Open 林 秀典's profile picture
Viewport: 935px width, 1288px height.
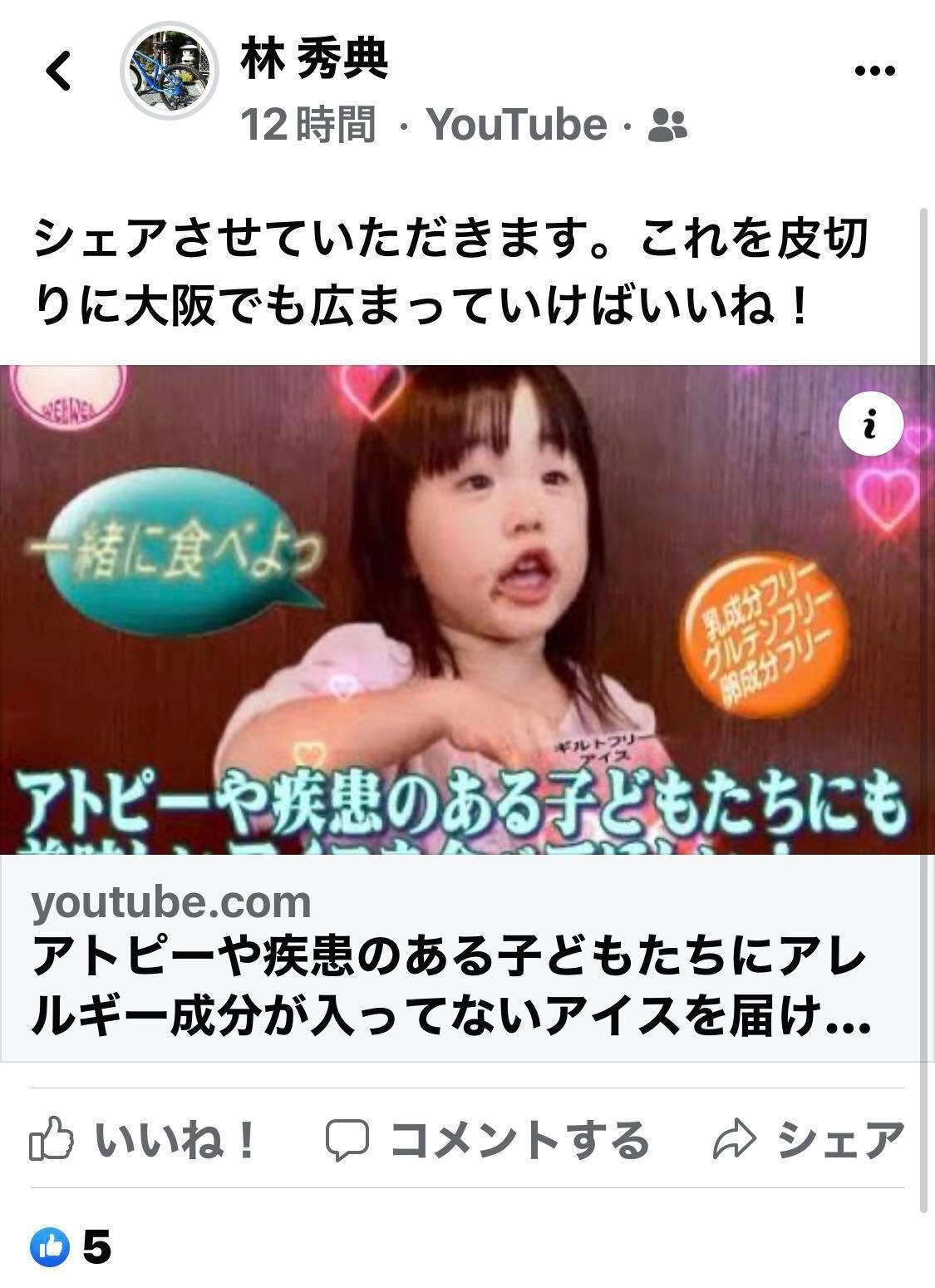(169, 72)
